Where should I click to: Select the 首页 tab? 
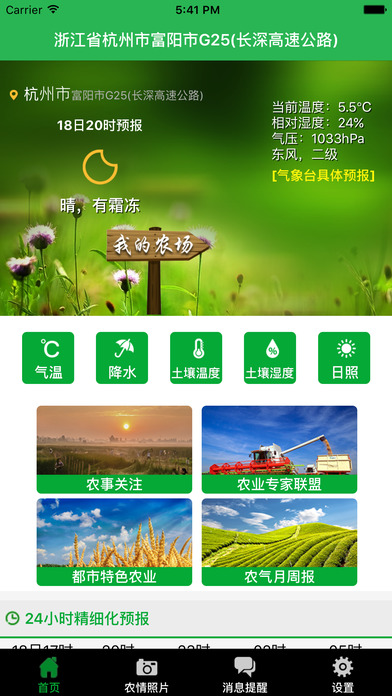[x=49, y=674]
